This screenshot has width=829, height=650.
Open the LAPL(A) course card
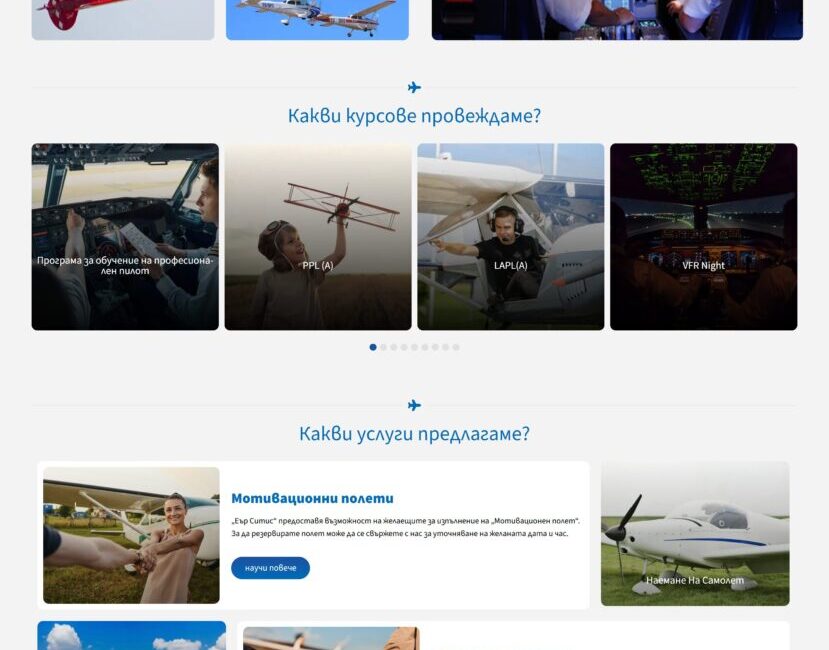pos(511,237)
